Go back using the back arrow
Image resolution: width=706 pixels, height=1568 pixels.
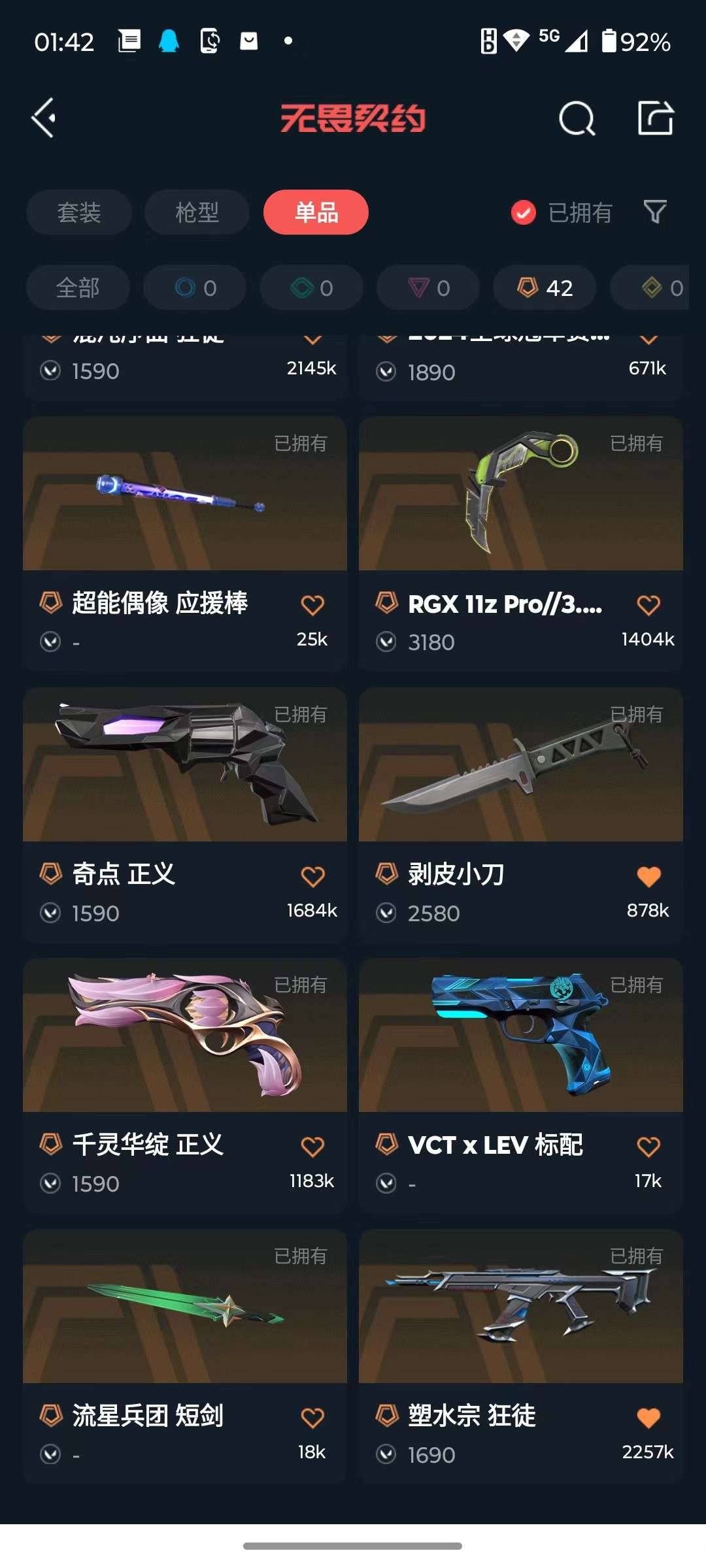(43, 118)
